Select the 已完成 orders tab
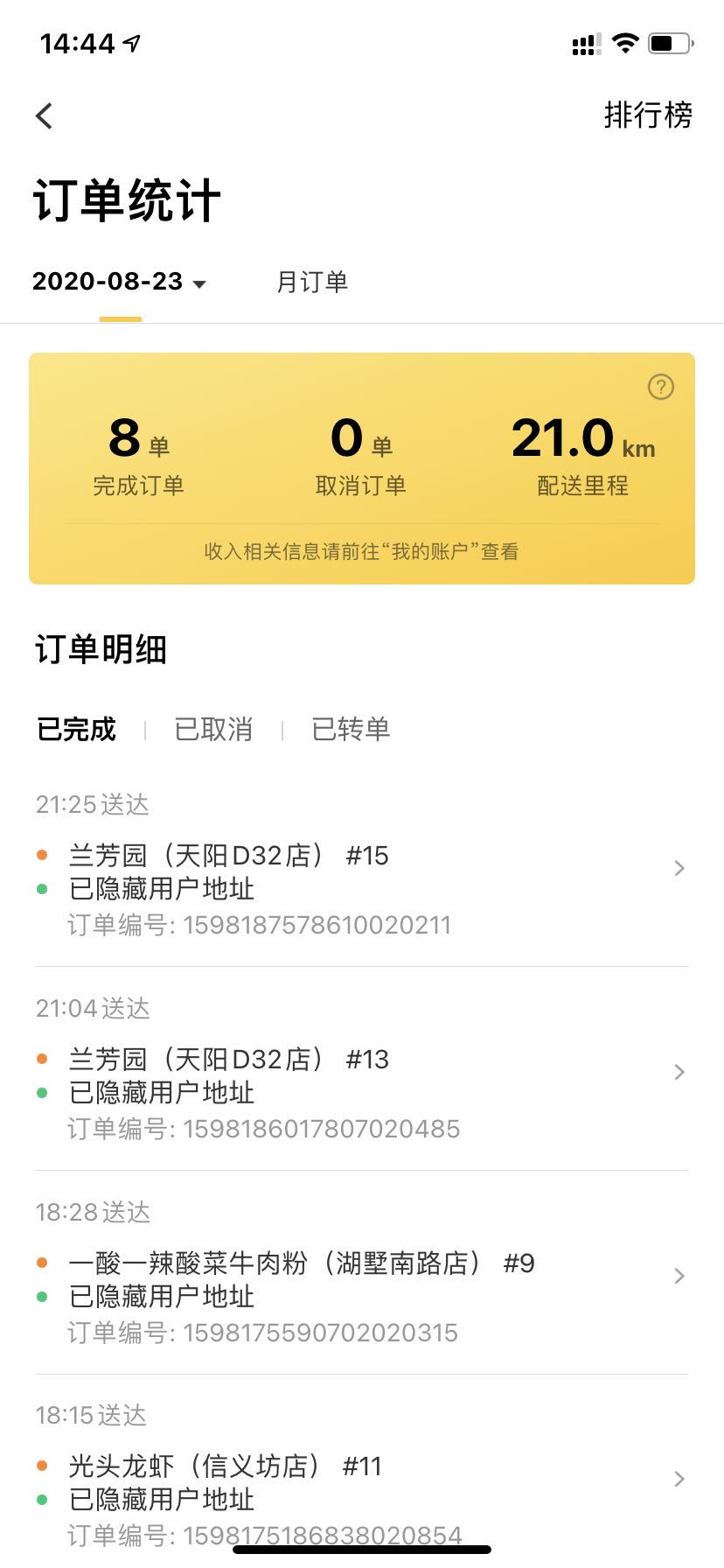This screenshot has width=724, height=1568. pyautogui.click(x=76, y=729)
